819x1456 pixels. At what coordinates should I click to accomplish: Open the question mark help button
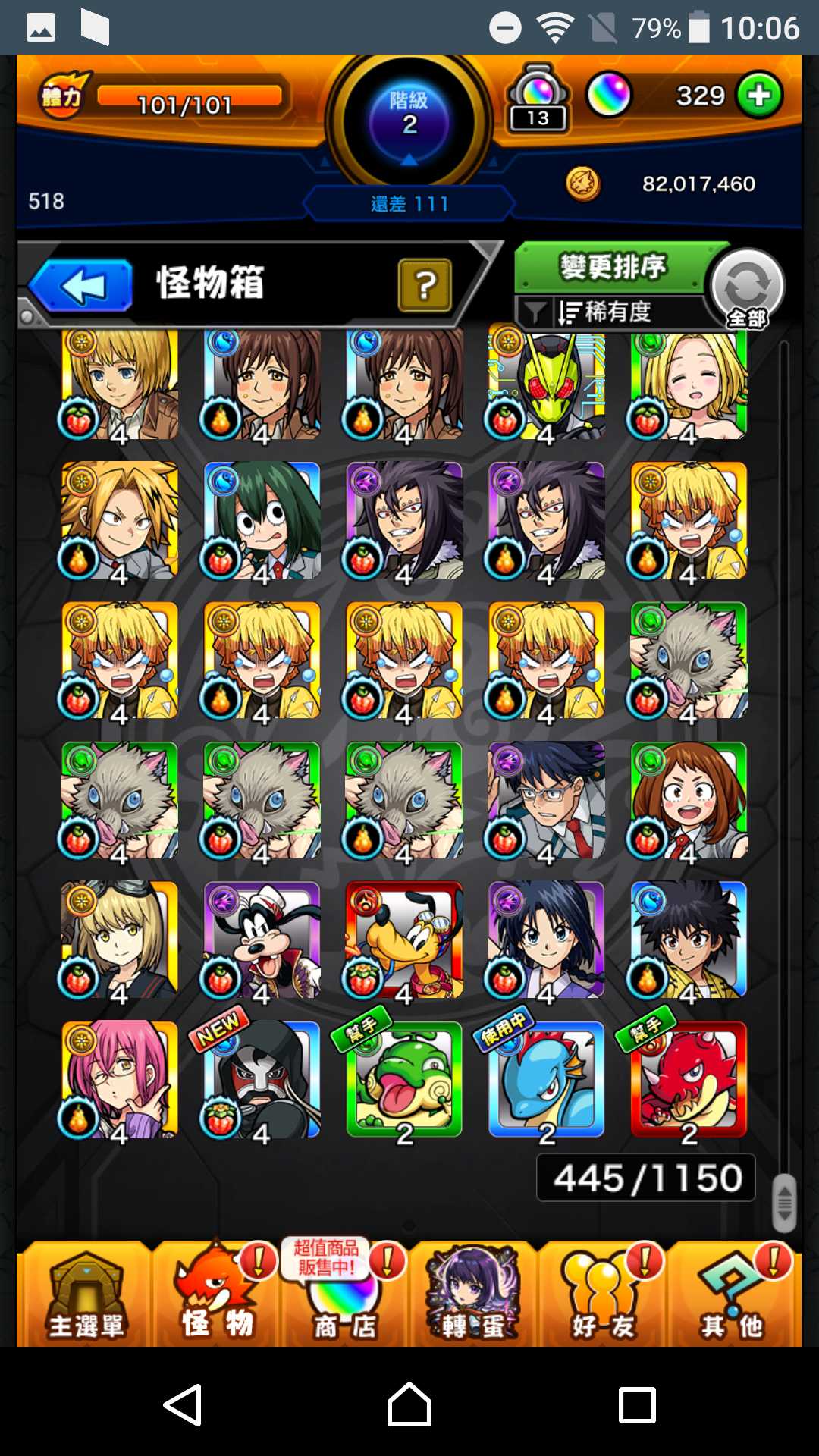pos(425,285)
